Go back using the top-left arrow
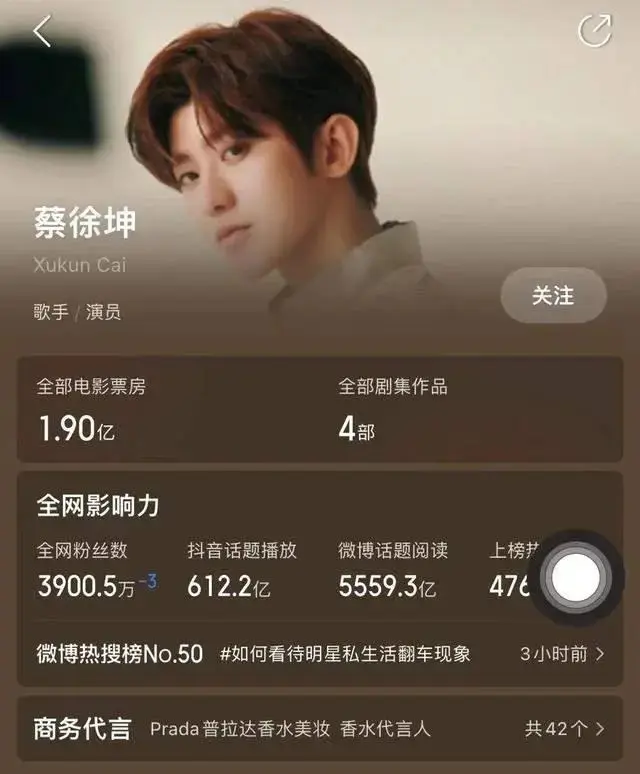 point(41,31)
